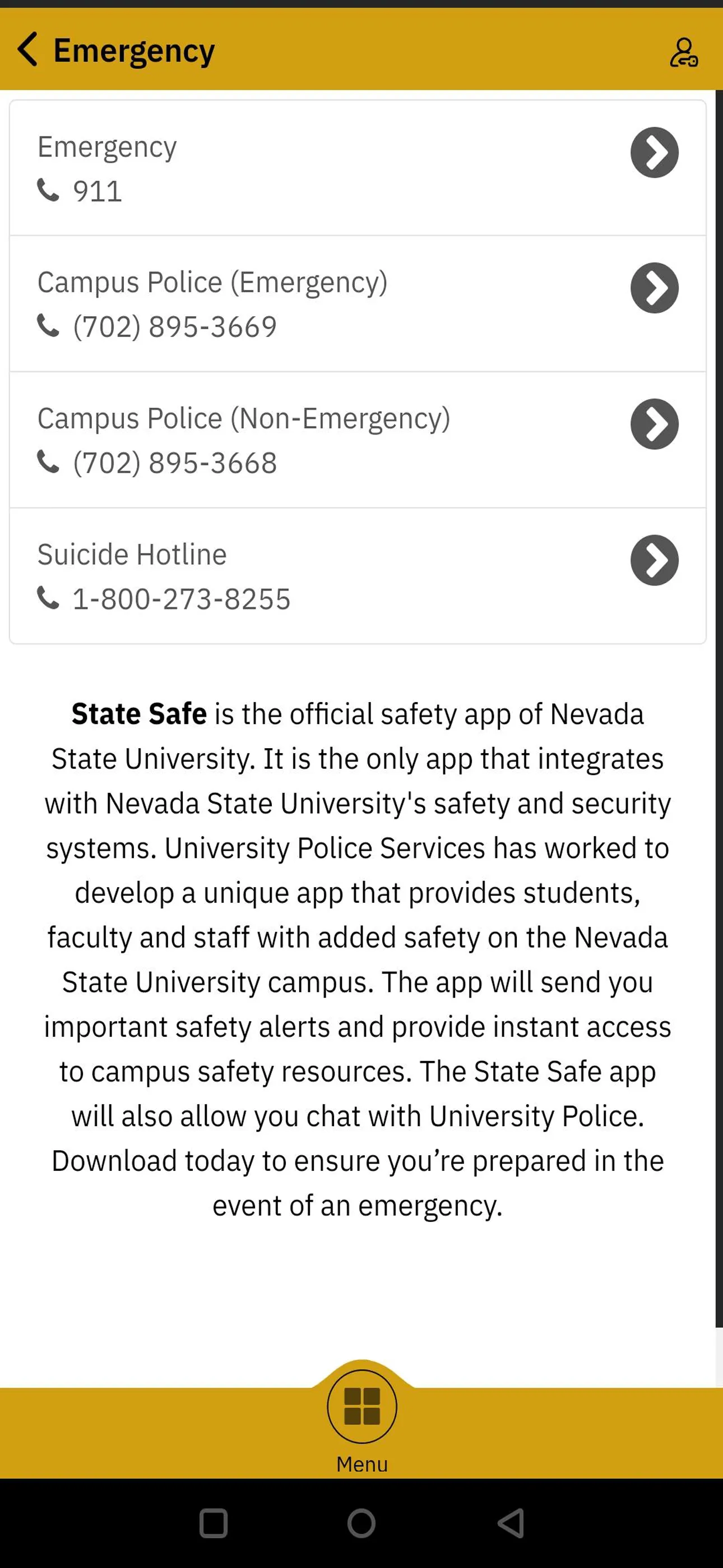Tap the phone icon beside (702) 895-3668
The height and width of the screenshot is (1568, 723).
50,462
